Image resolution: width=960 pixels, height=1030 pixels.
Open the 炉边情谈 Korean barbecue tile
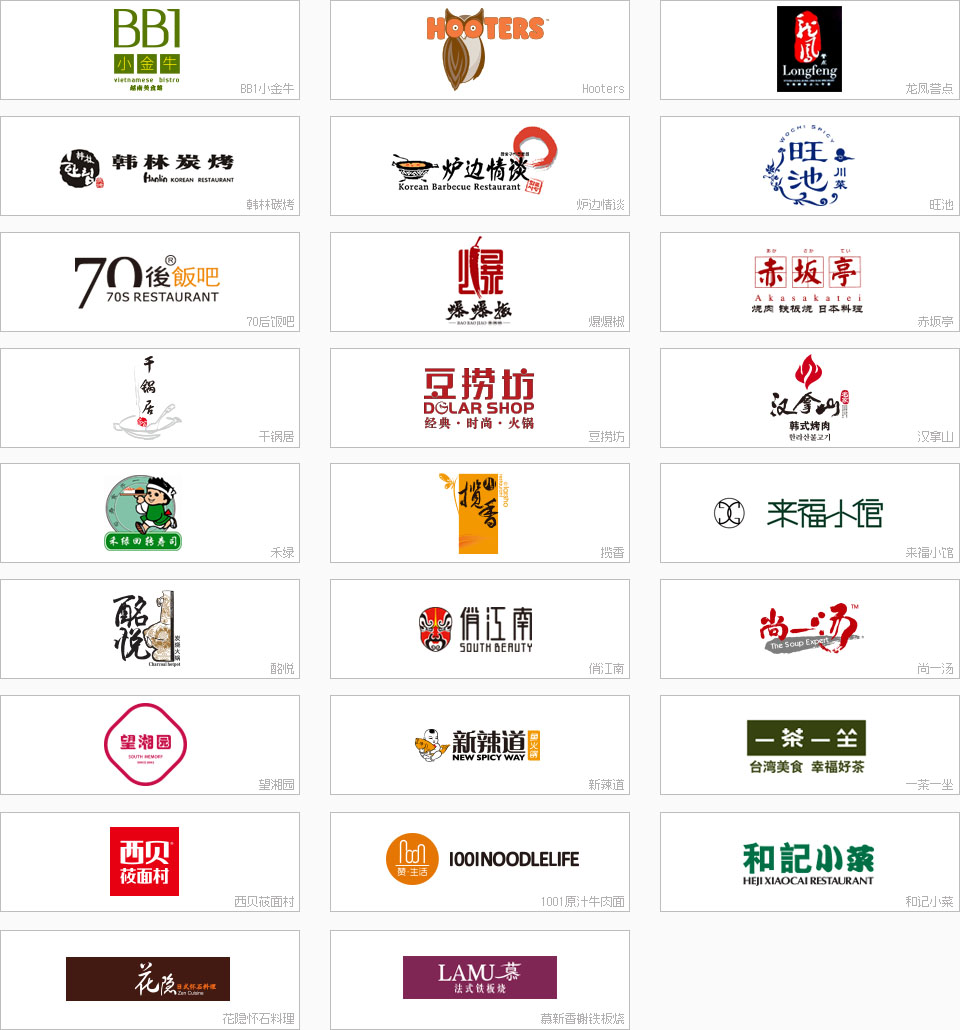tap(480, 166)
